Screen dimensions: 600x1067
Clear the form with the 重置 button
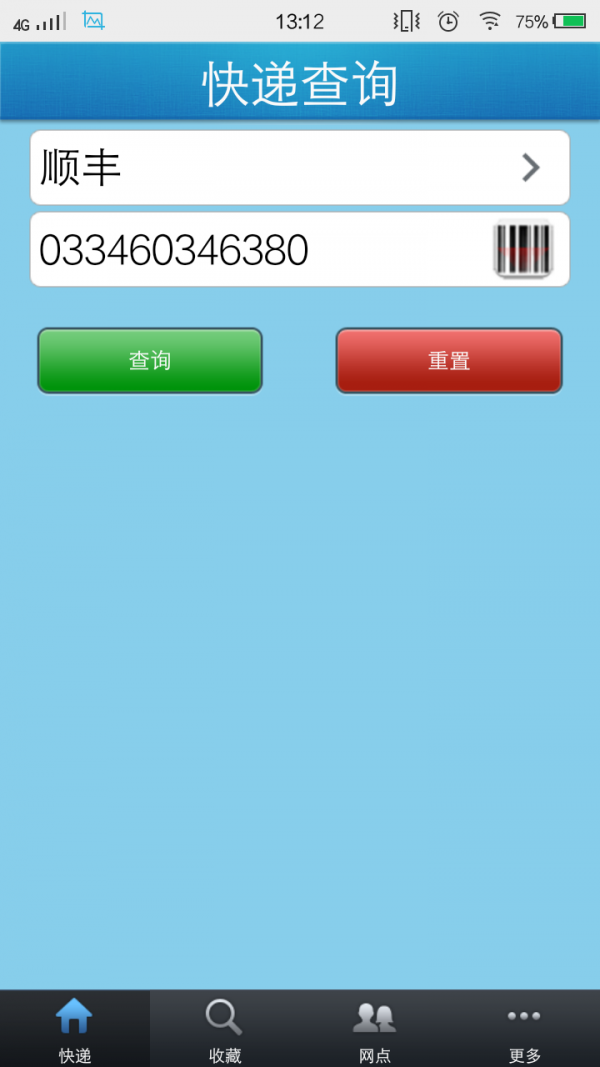pos(449,361)
